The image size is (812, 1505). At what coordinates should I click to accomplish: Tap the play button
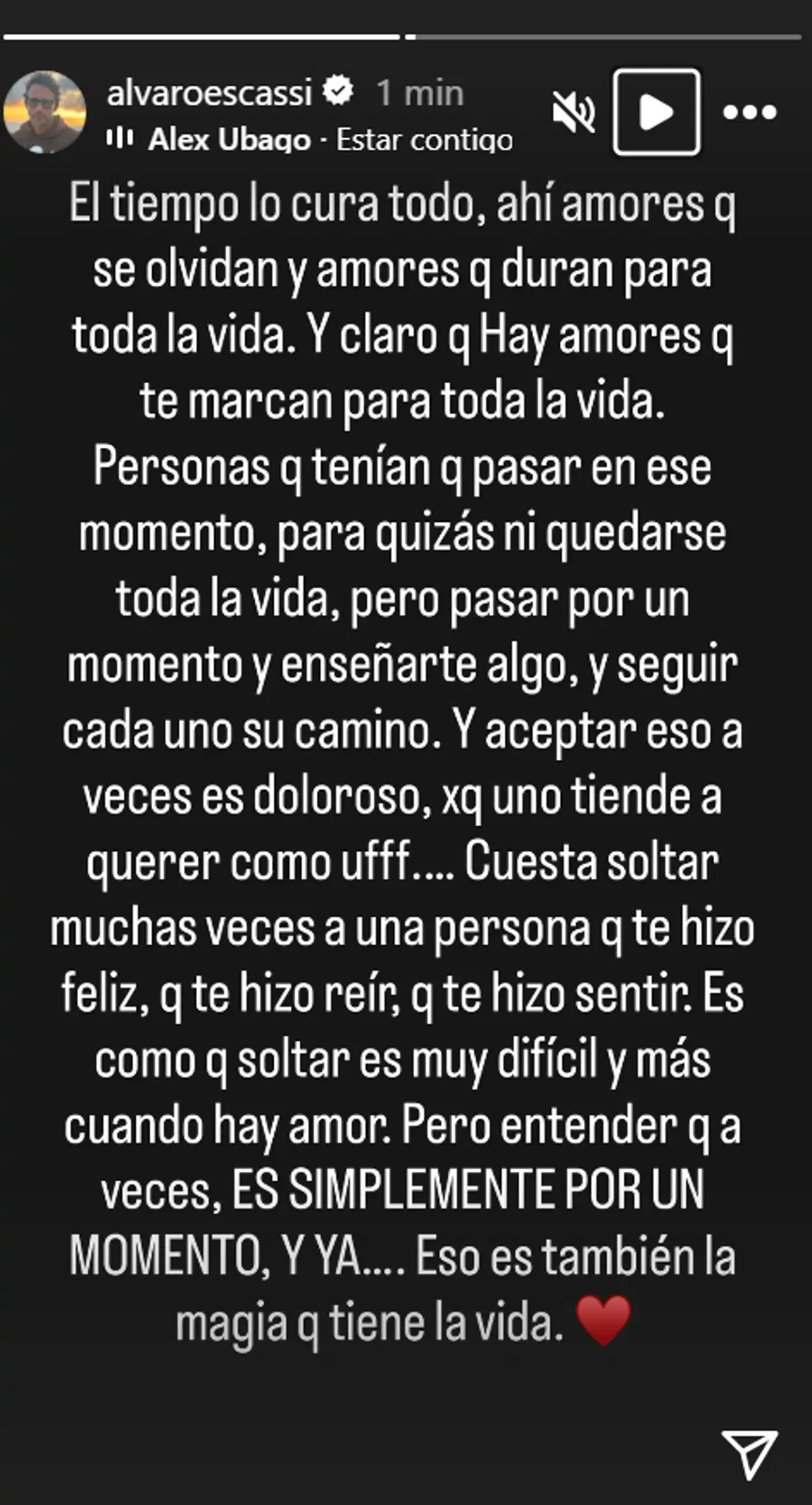coord(656,112)
